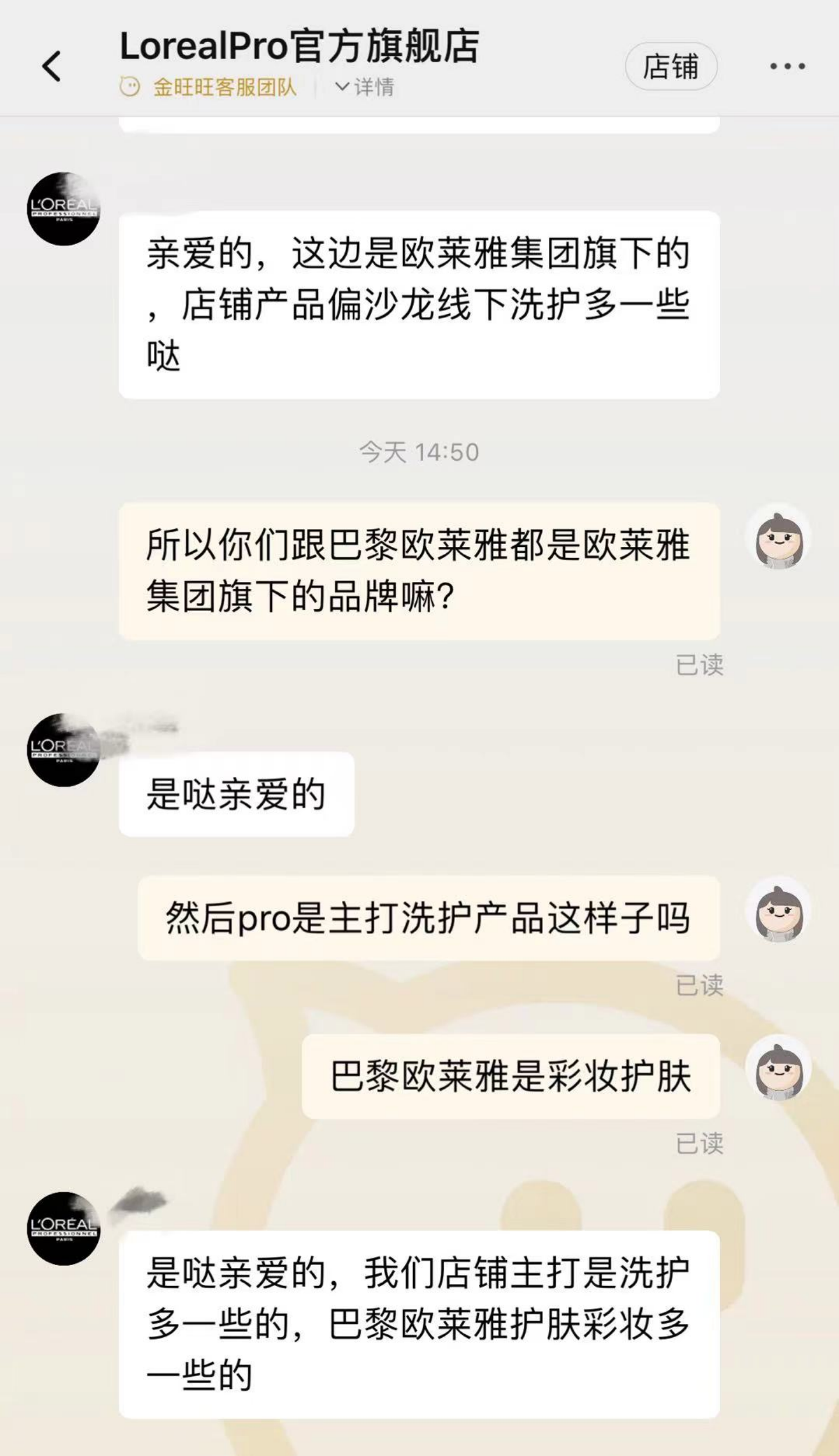Open the L'Oreal avatar beside 是哒亲爱的
The height and width of the screenshot is (1456, 839).
tap(64, 750)
